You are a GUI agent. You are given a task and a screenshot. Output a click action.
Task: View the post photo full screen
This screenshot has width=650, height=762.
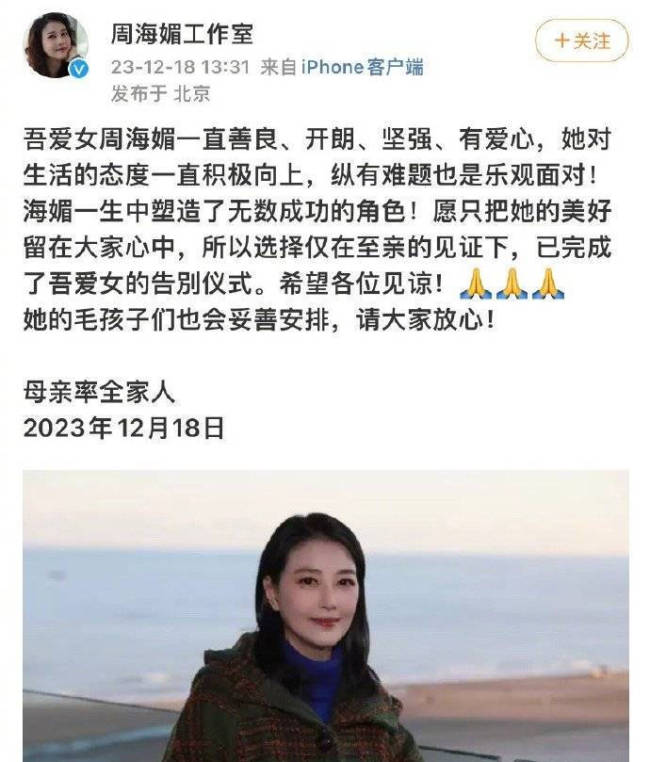(x=325, y=615)
